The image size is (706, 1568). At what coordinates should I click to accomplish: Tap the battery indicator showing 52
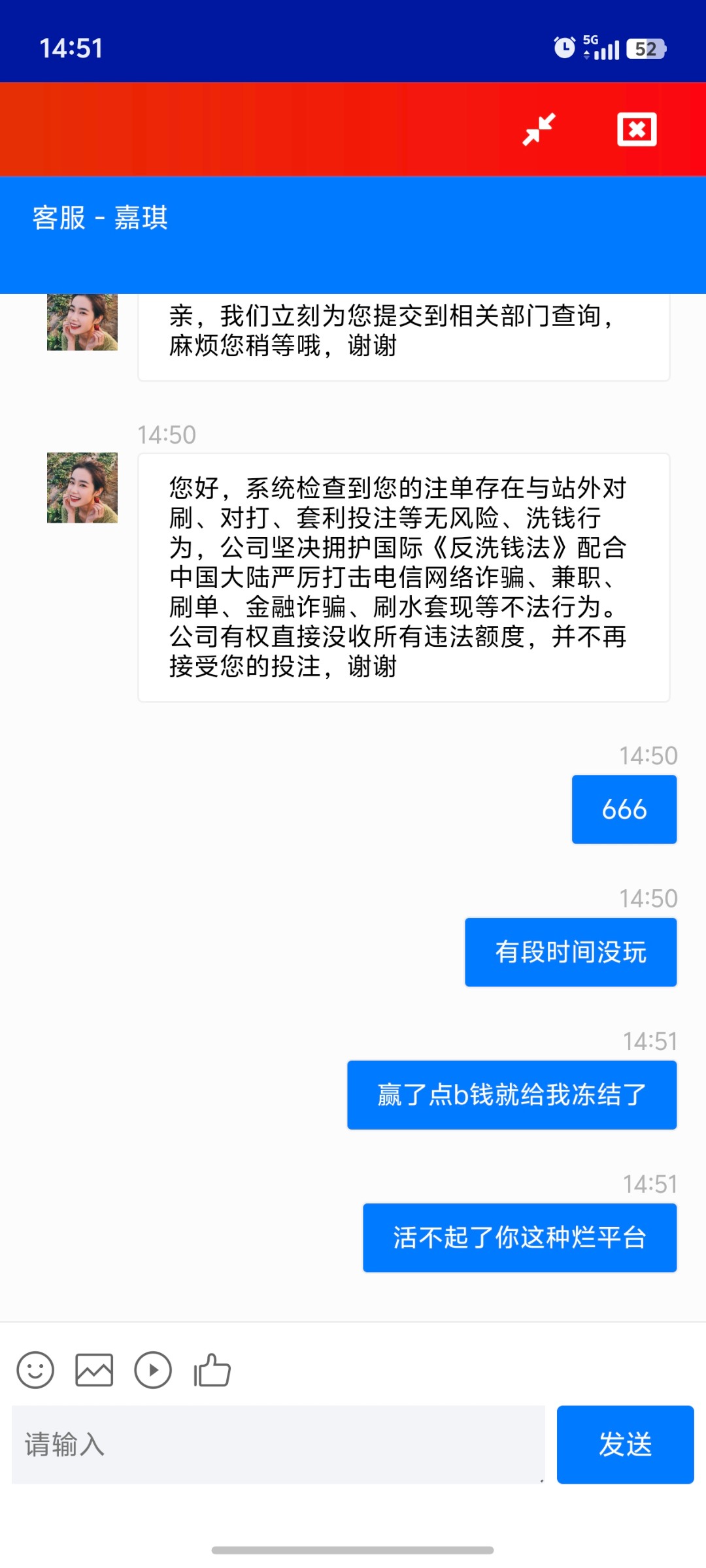pyautogui.click(x=647, y=47)
